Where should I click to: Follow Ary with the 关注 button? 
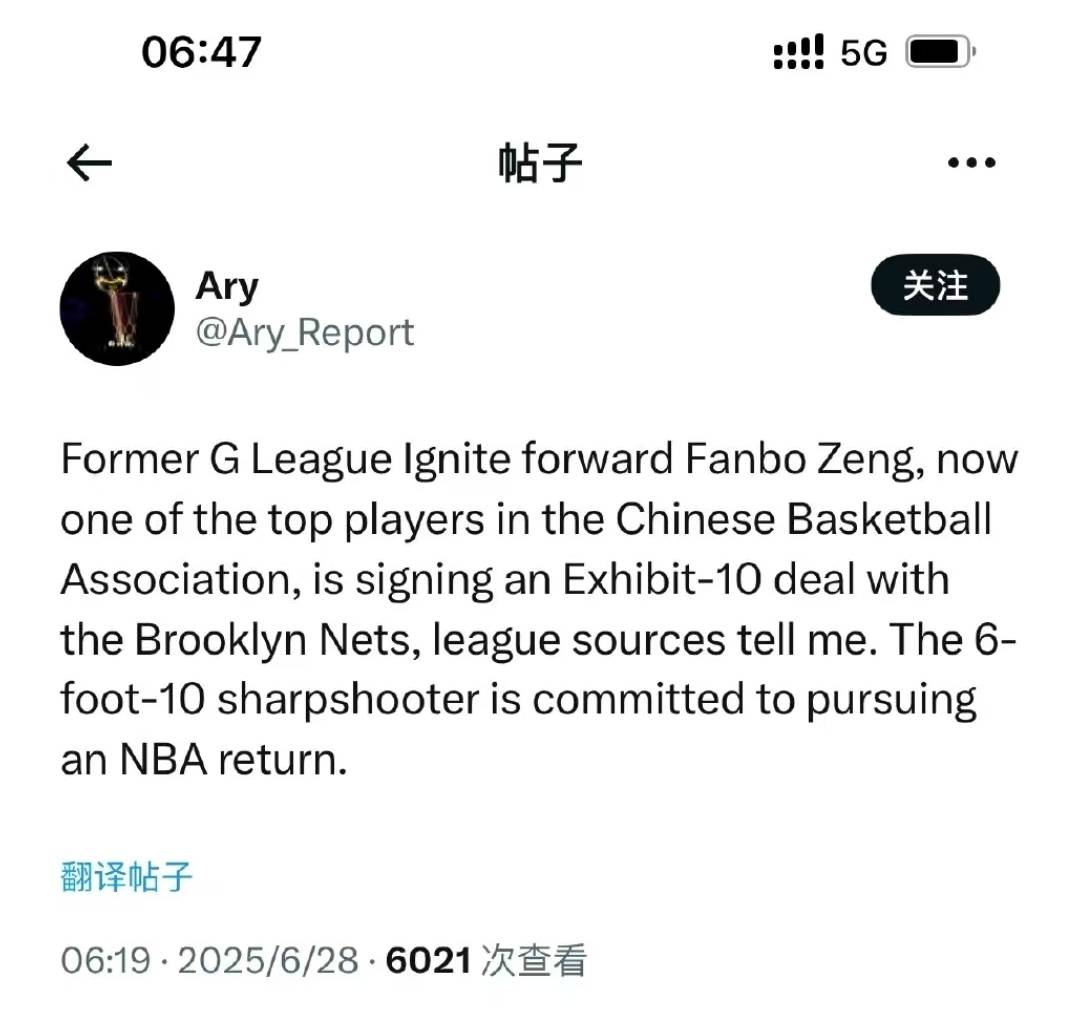click(x=935, y=286)
